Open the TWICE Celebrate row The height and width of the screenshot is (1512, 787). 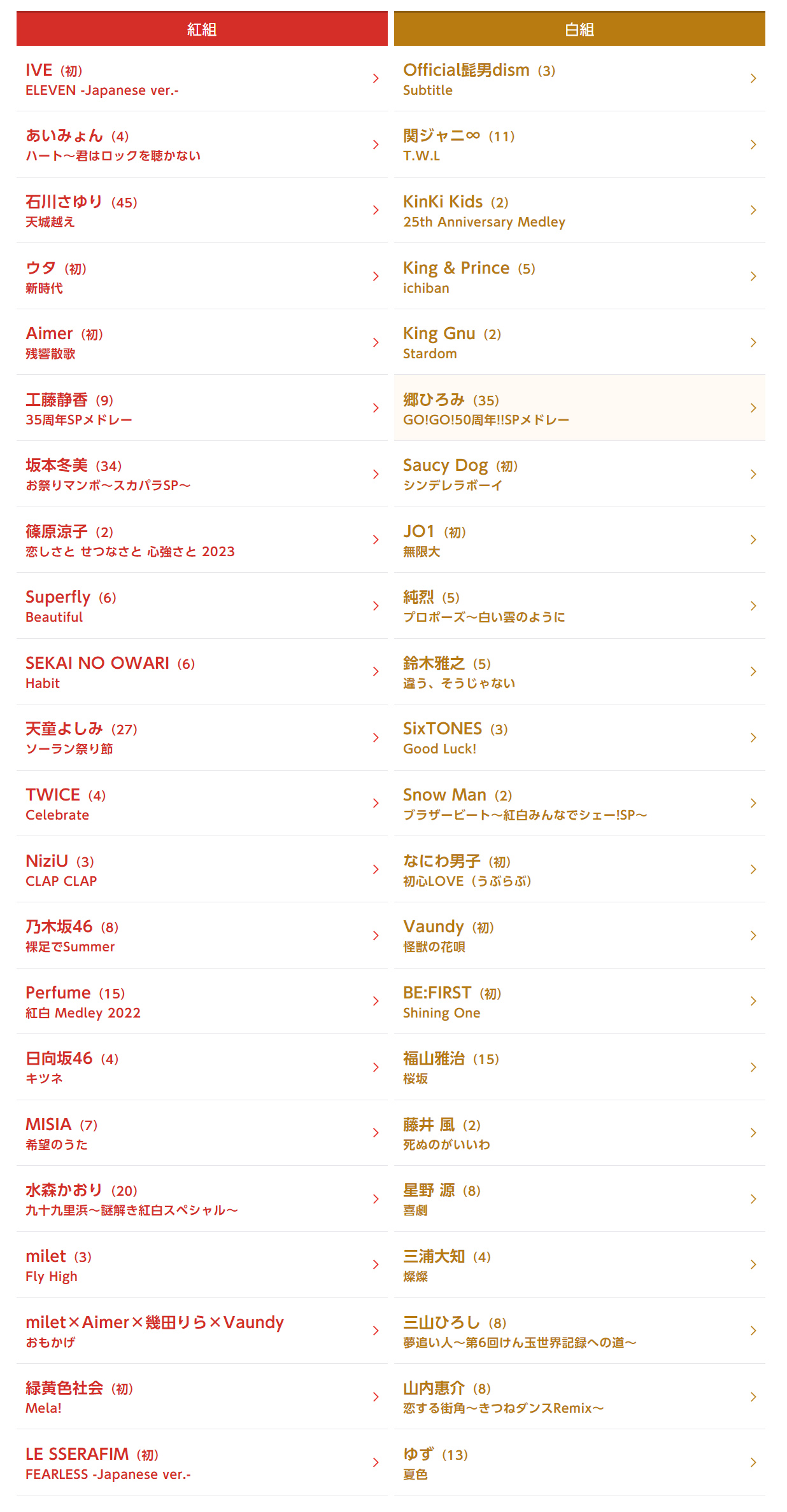202,803
